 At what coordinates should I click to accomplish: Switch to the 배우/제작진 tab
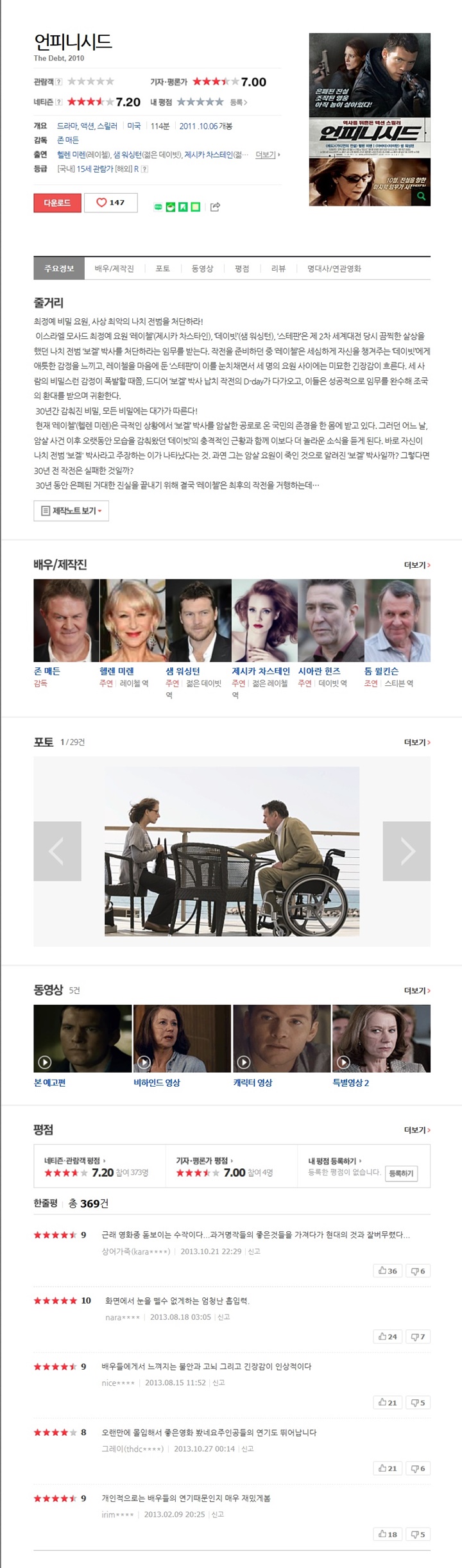point(114,269)
